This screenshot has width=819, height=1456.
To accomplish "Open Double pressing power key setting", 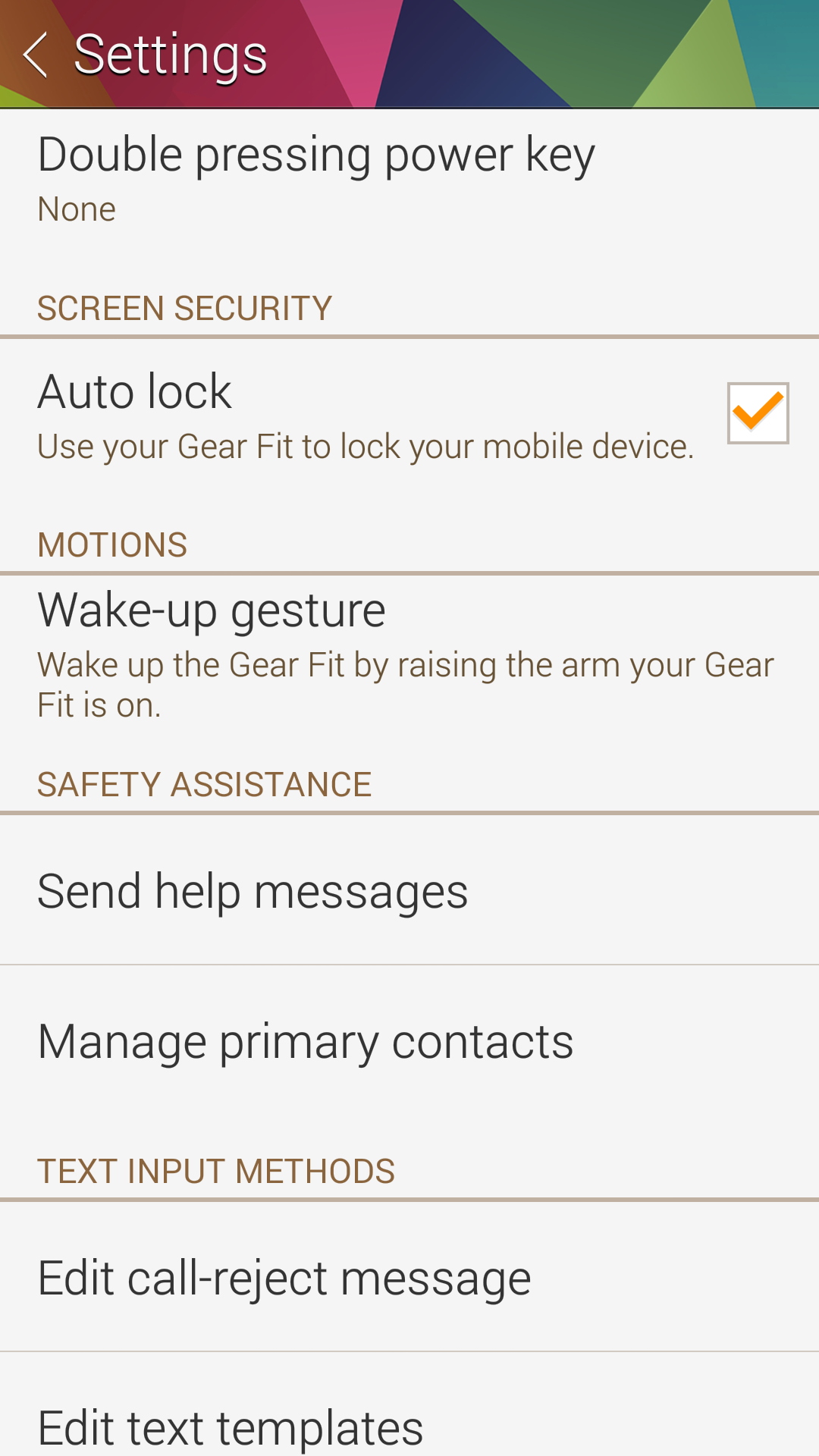I will [409, 180].
